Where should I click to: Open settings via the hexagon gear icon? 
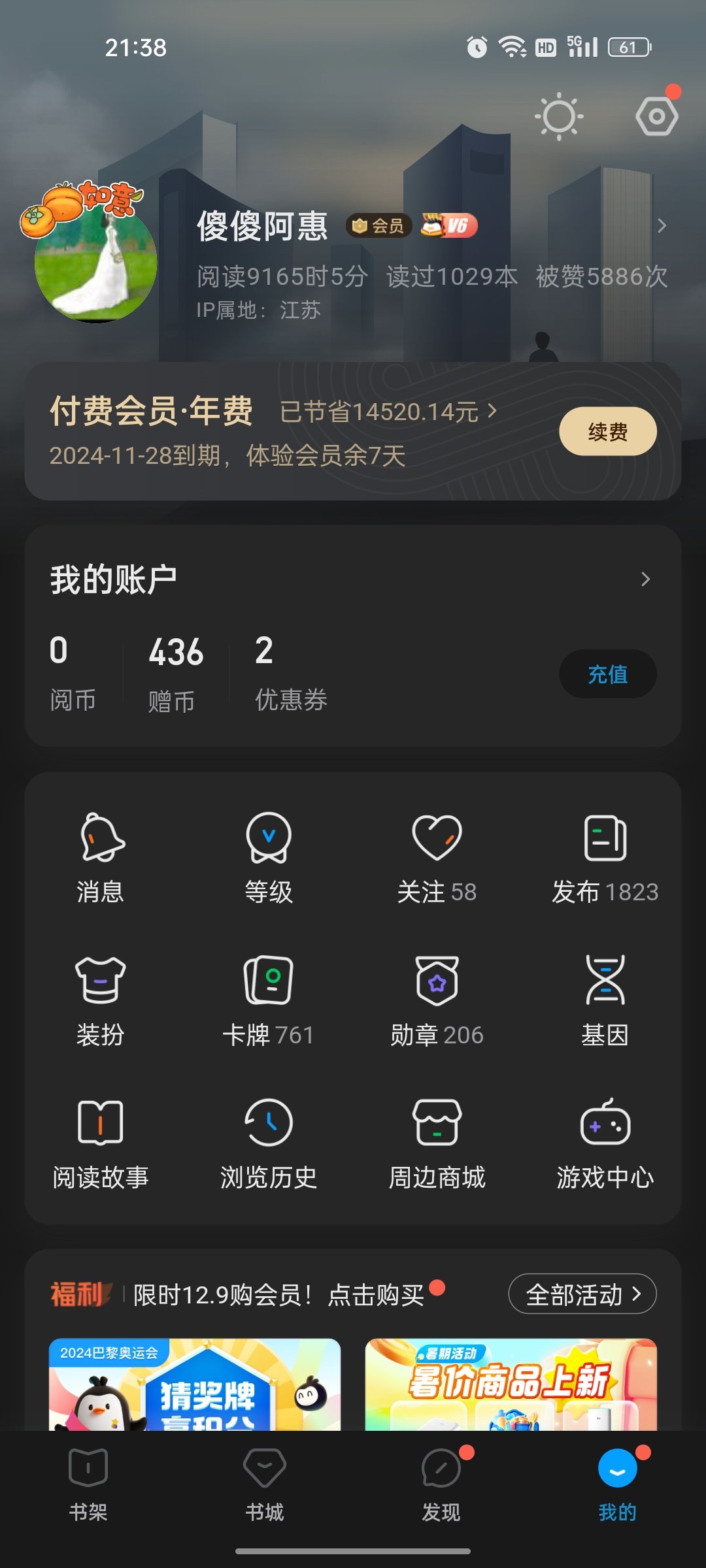click(657, 116)
